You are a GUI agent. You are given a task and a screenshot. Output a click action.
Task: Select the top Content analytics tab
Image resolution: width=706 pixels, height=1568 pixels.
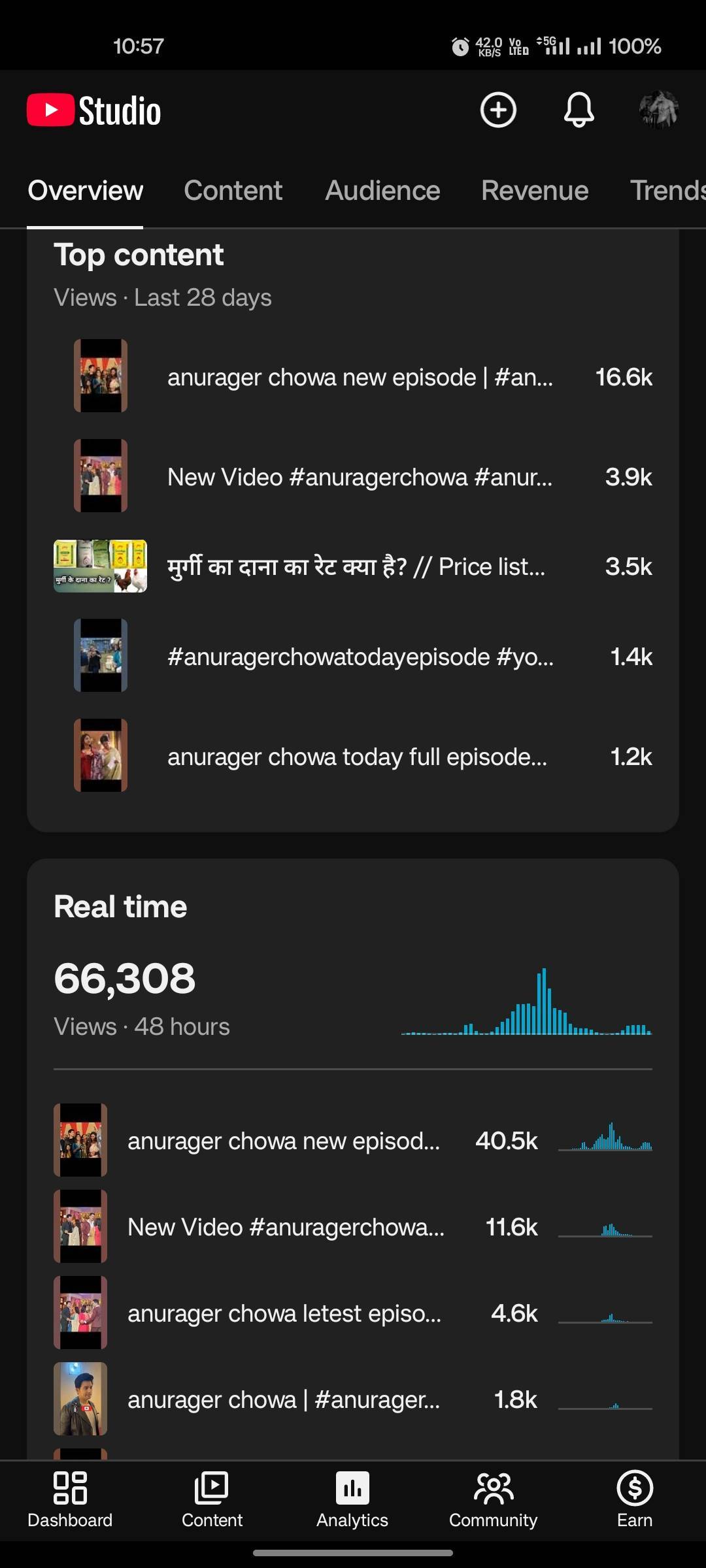[233, 191]
